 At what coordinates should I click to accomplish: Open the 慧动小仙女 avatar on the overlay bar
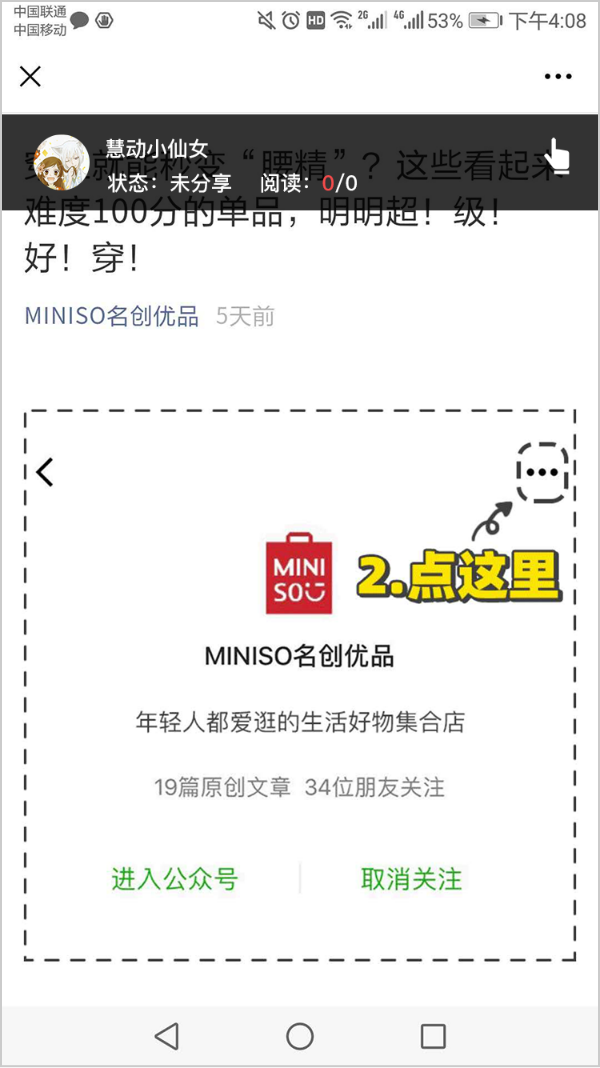[62, 163]
